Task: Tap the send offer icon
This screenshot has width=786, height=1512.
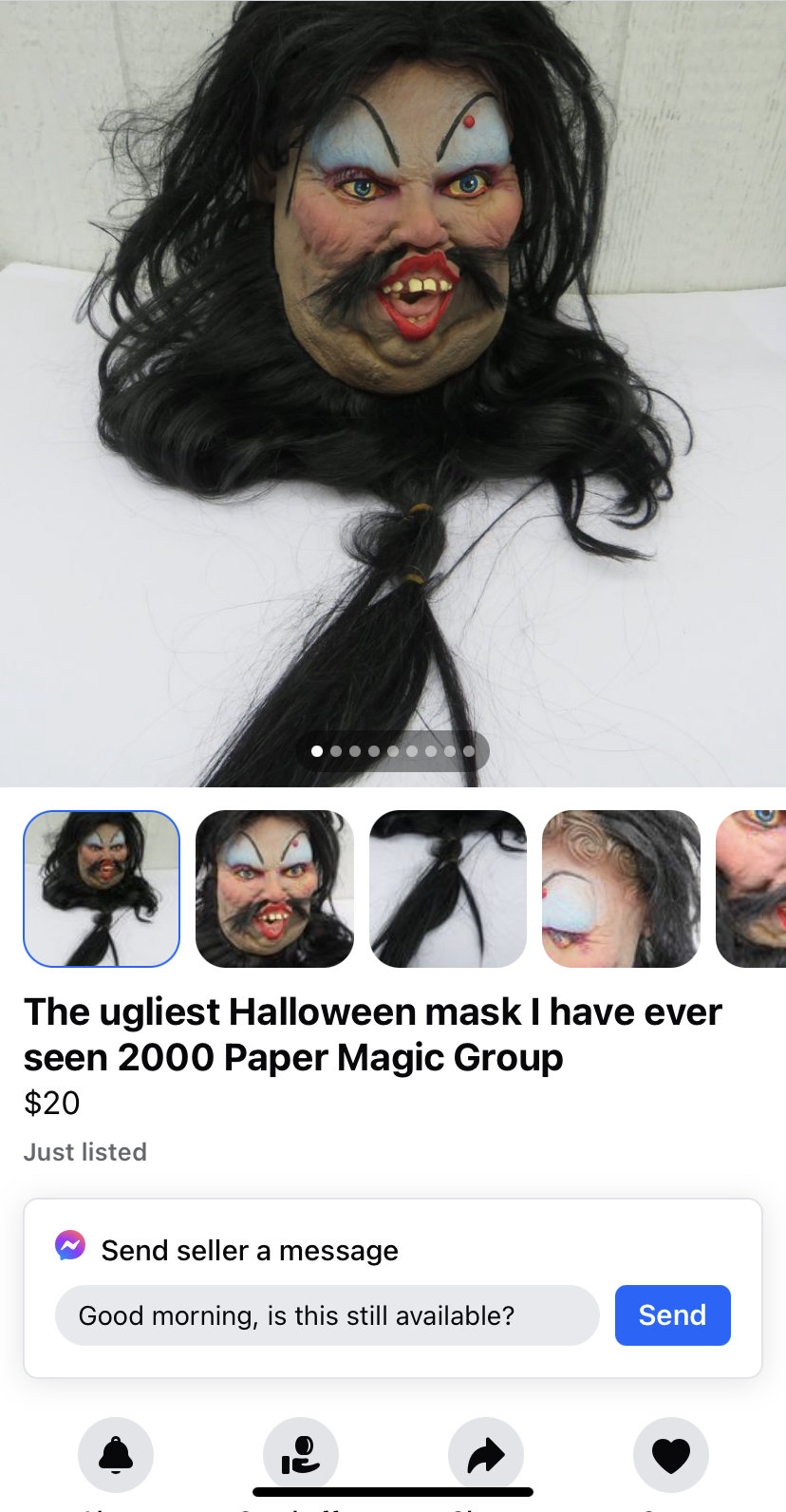Action: pos(301,1455)
